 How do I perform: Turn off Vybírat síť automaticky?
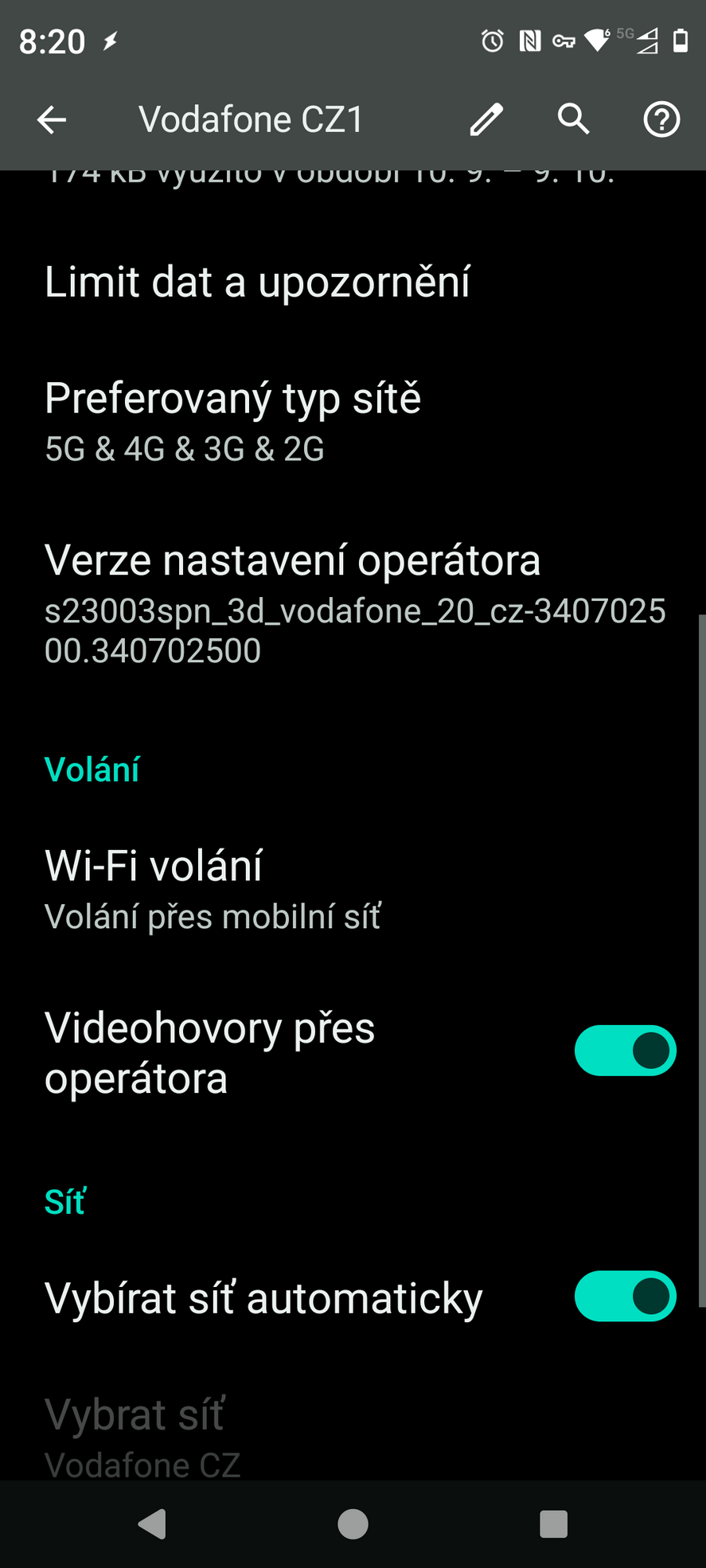pos(625,1296)
